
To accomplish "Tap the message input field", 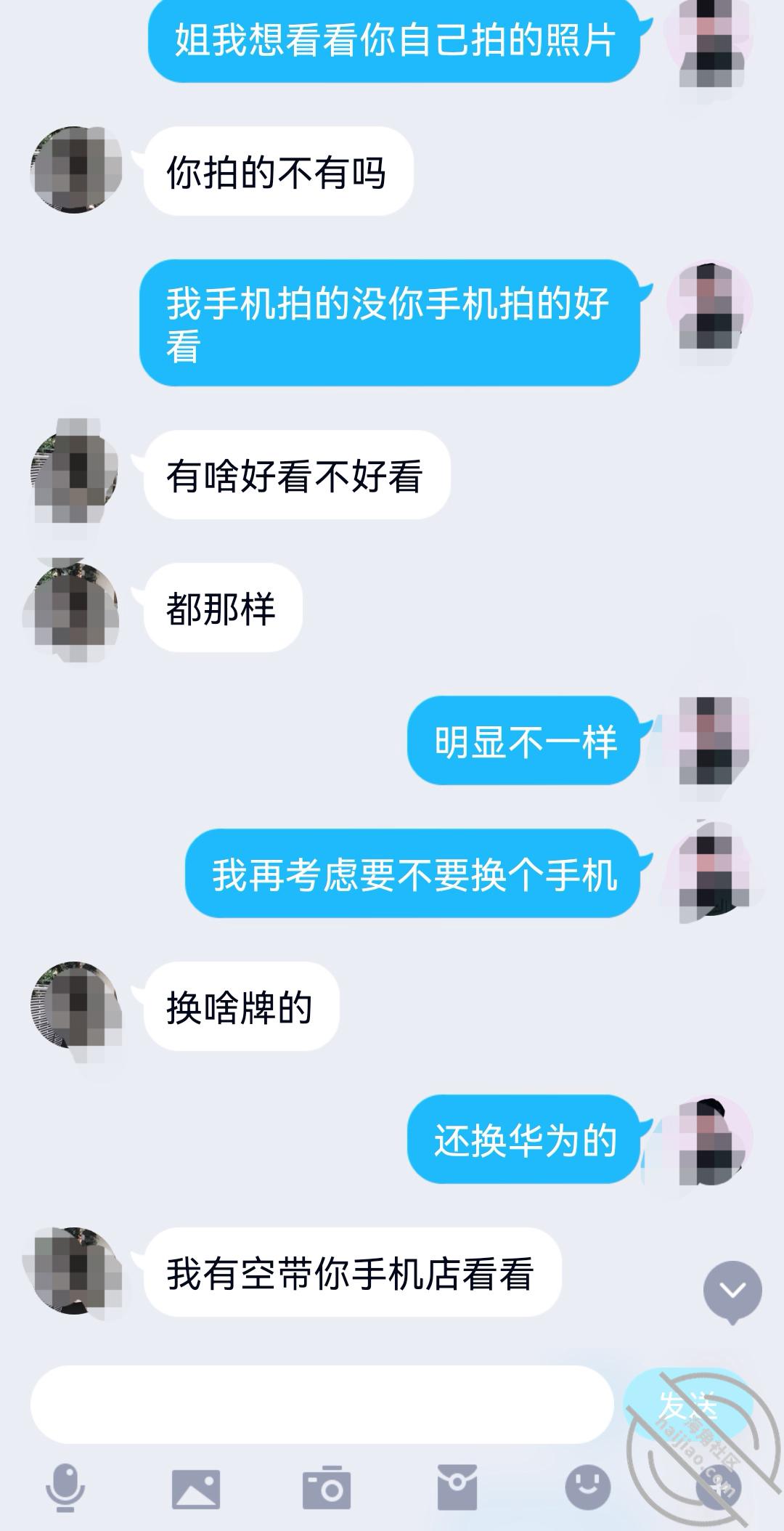I will pos(322,1405).
